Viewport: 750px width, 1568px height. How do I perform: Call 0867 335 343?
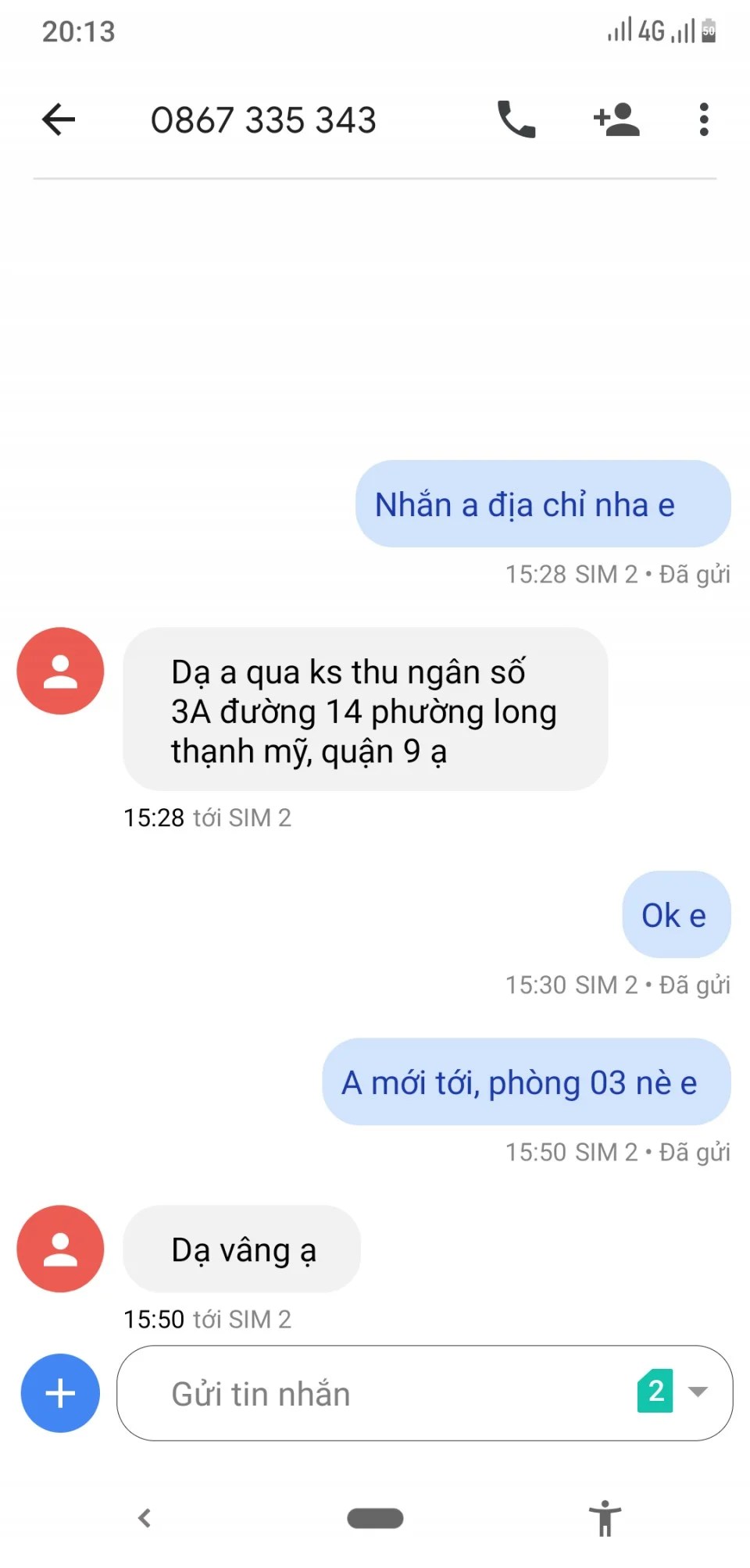click(x=516, y=119)
